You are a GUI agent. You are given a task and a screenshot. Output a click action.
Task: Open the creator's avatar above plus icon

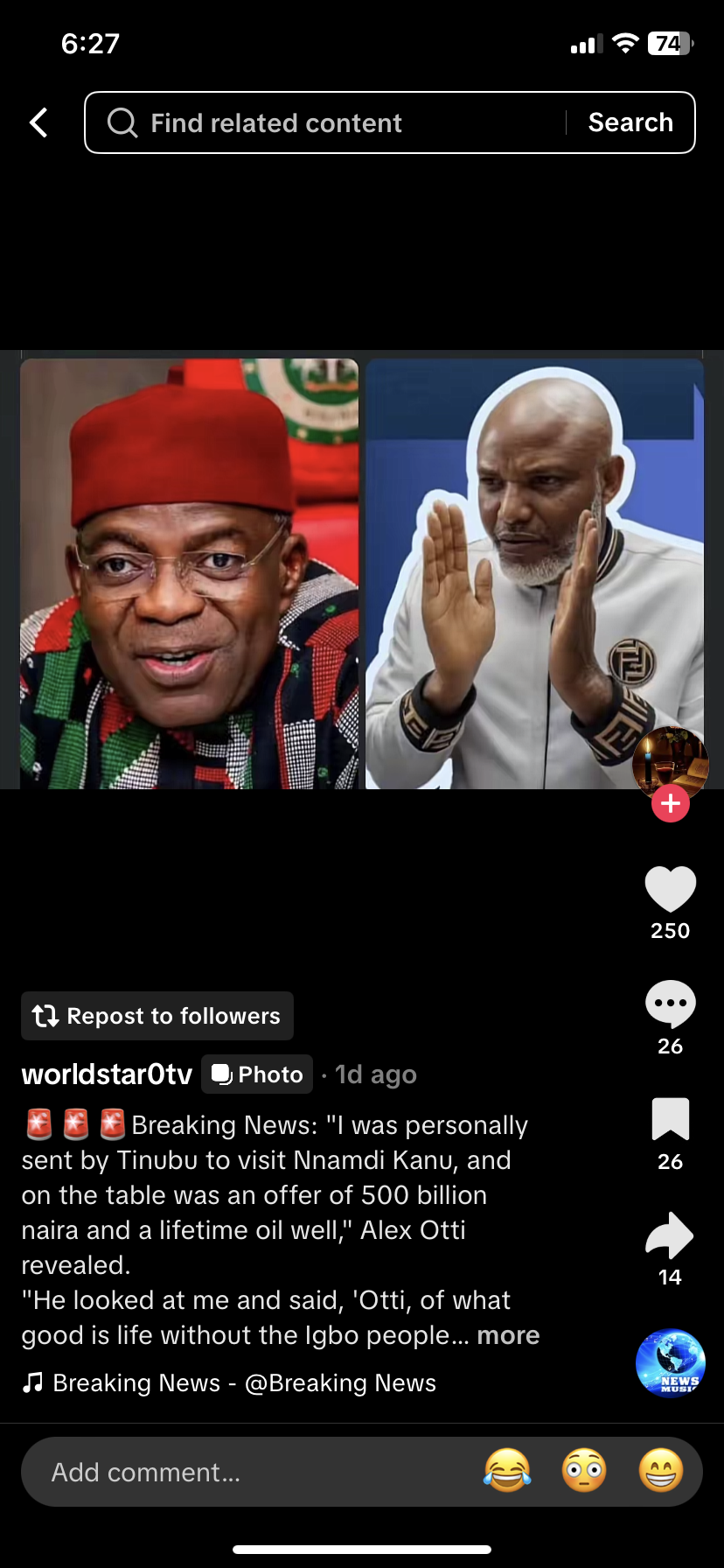(671, 759)
